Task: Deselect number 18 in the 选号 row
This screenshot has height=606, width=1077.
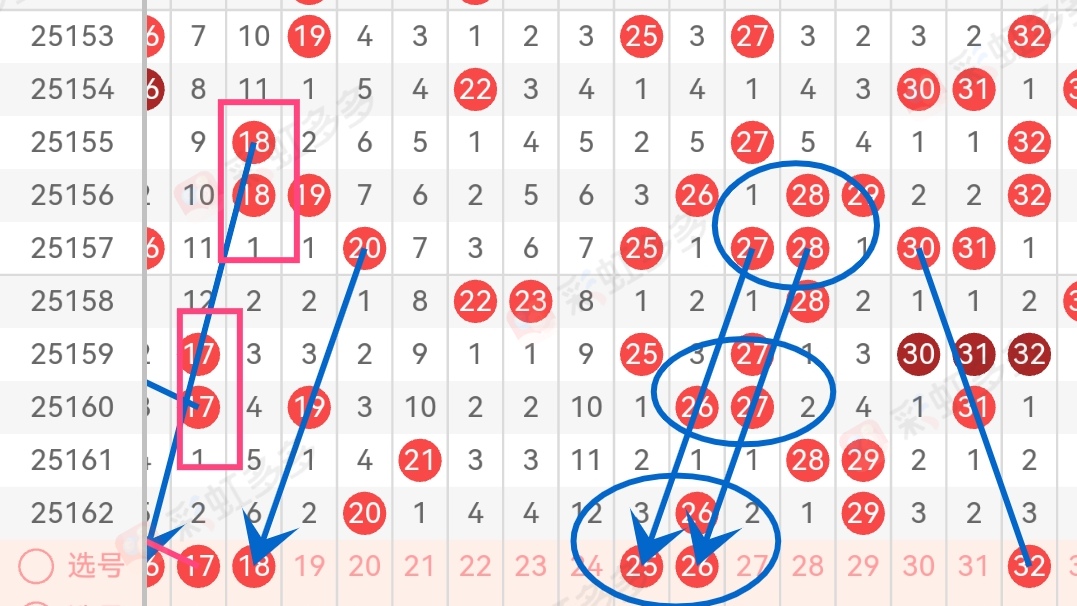Action: point(254,567)
